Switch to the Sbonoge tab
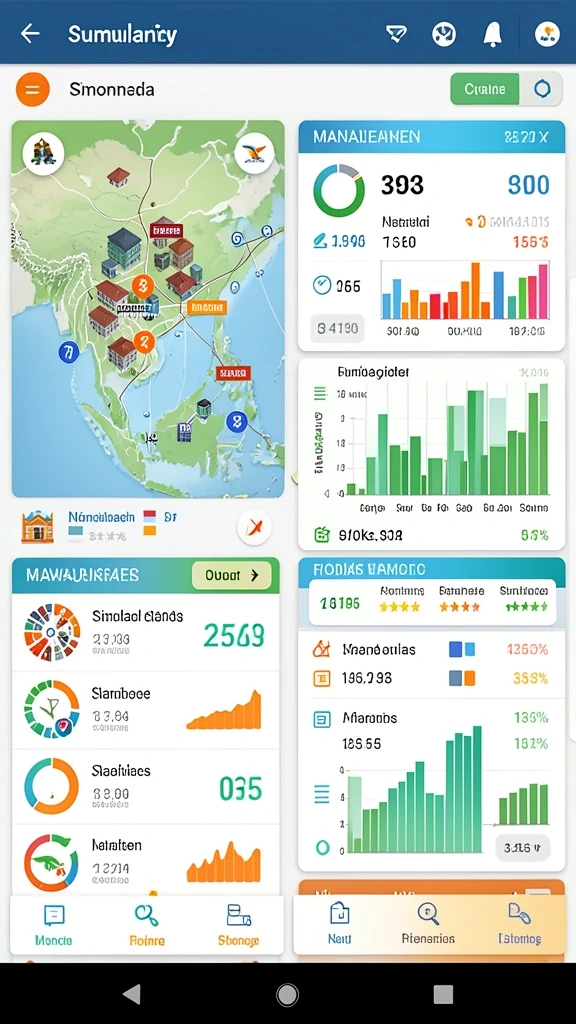This screenshot has height=1024, width=576. point(238,925)
